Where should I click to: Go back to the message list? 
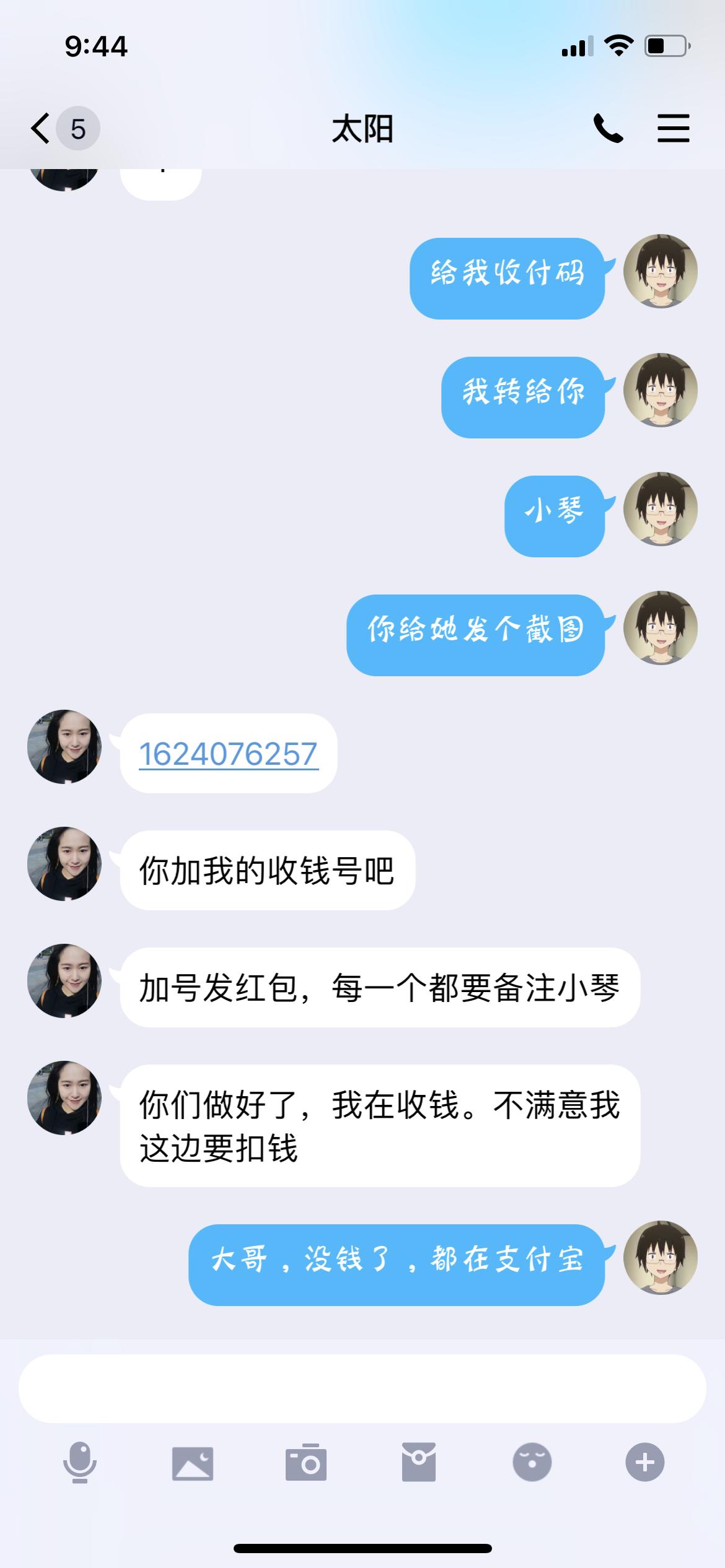(42, 129)
